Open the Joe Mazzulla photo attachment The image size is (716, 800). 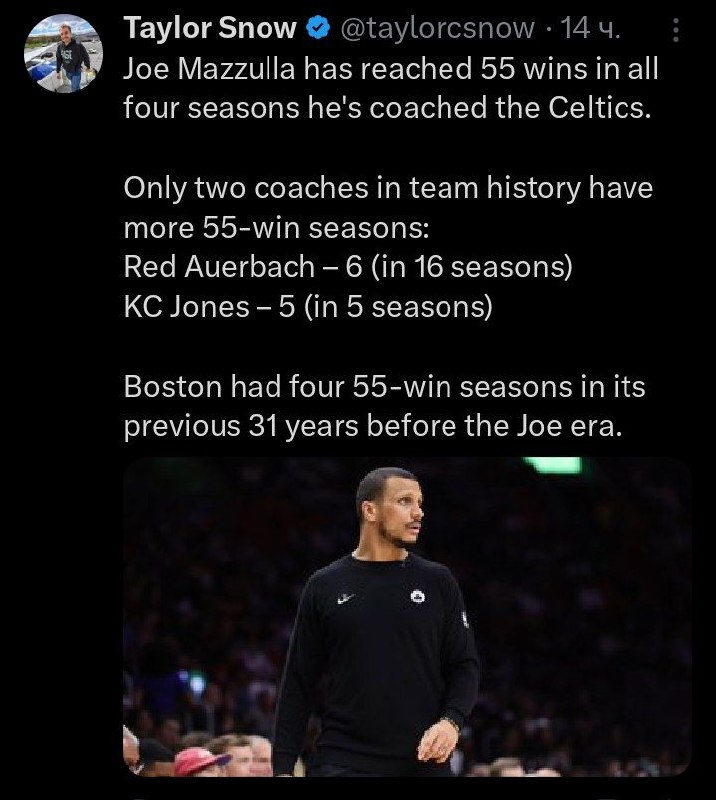406,616
